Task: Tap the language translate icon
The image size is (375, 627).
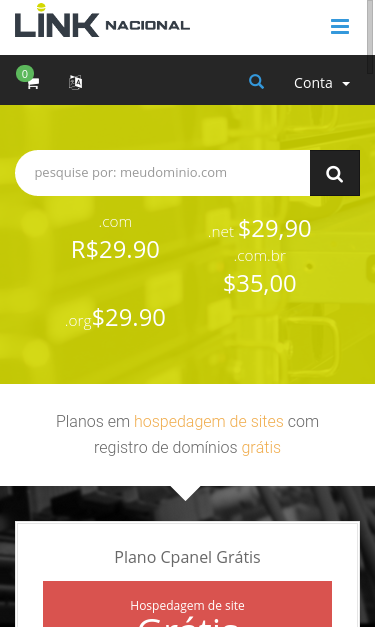Action: click(x=76, y=82)
